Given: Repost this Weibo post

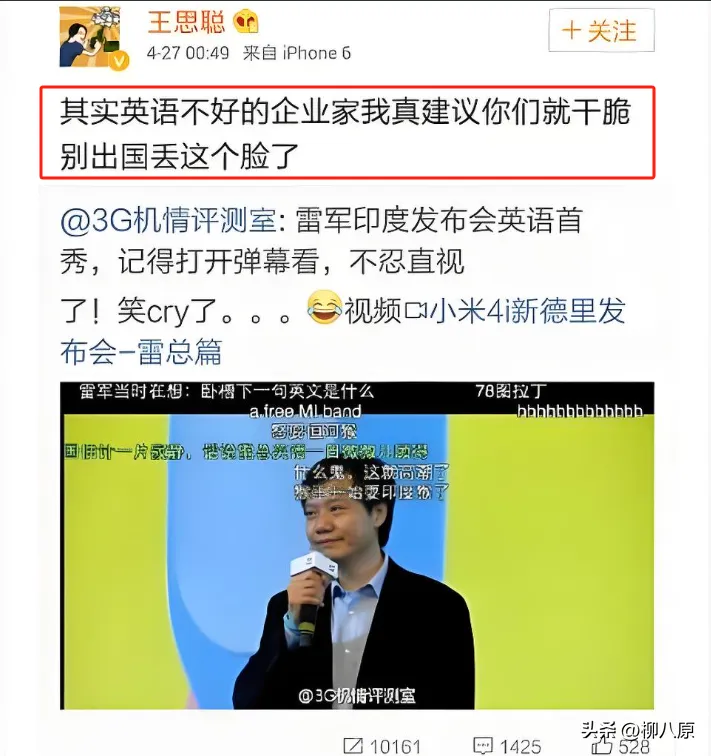Looking at the screenshot, I should [383, 745].
